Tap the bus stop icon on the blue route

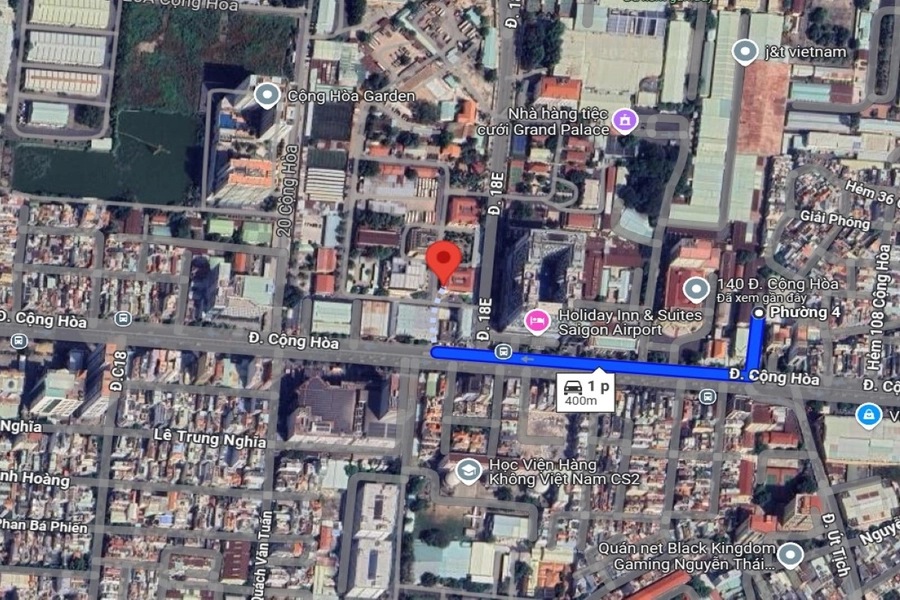point(504,351)
